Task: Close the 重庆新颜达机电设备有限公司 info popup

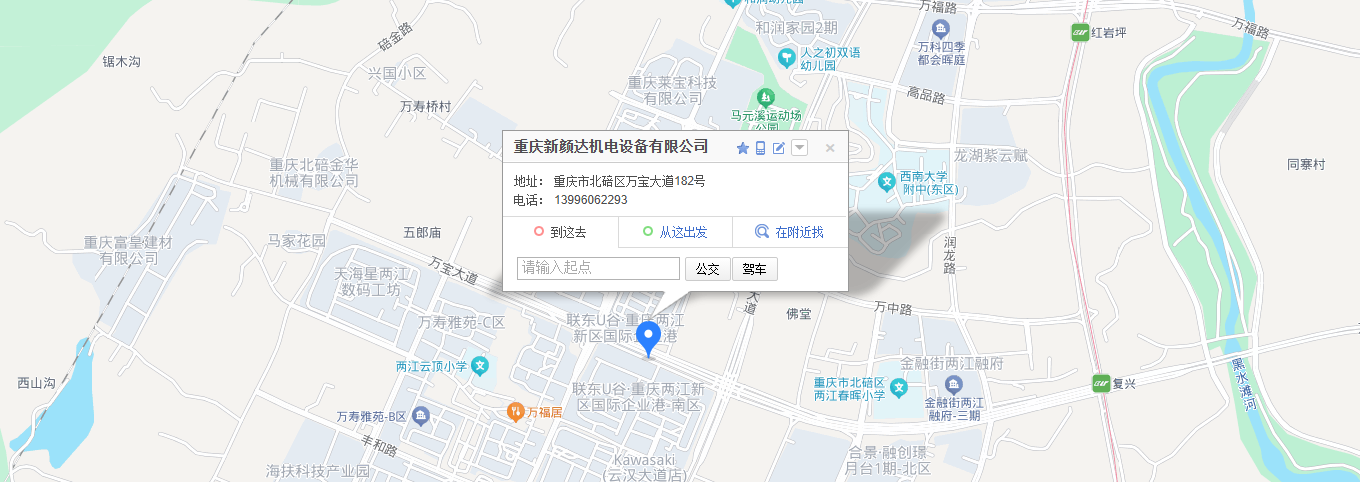Action: [x=830, y=148]
